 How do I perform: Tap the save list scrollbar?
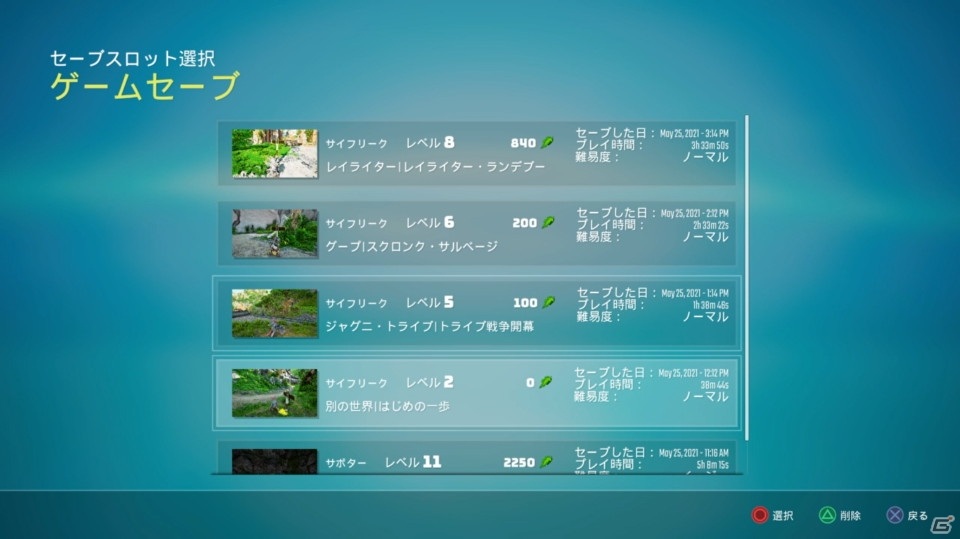coord(747,280)
